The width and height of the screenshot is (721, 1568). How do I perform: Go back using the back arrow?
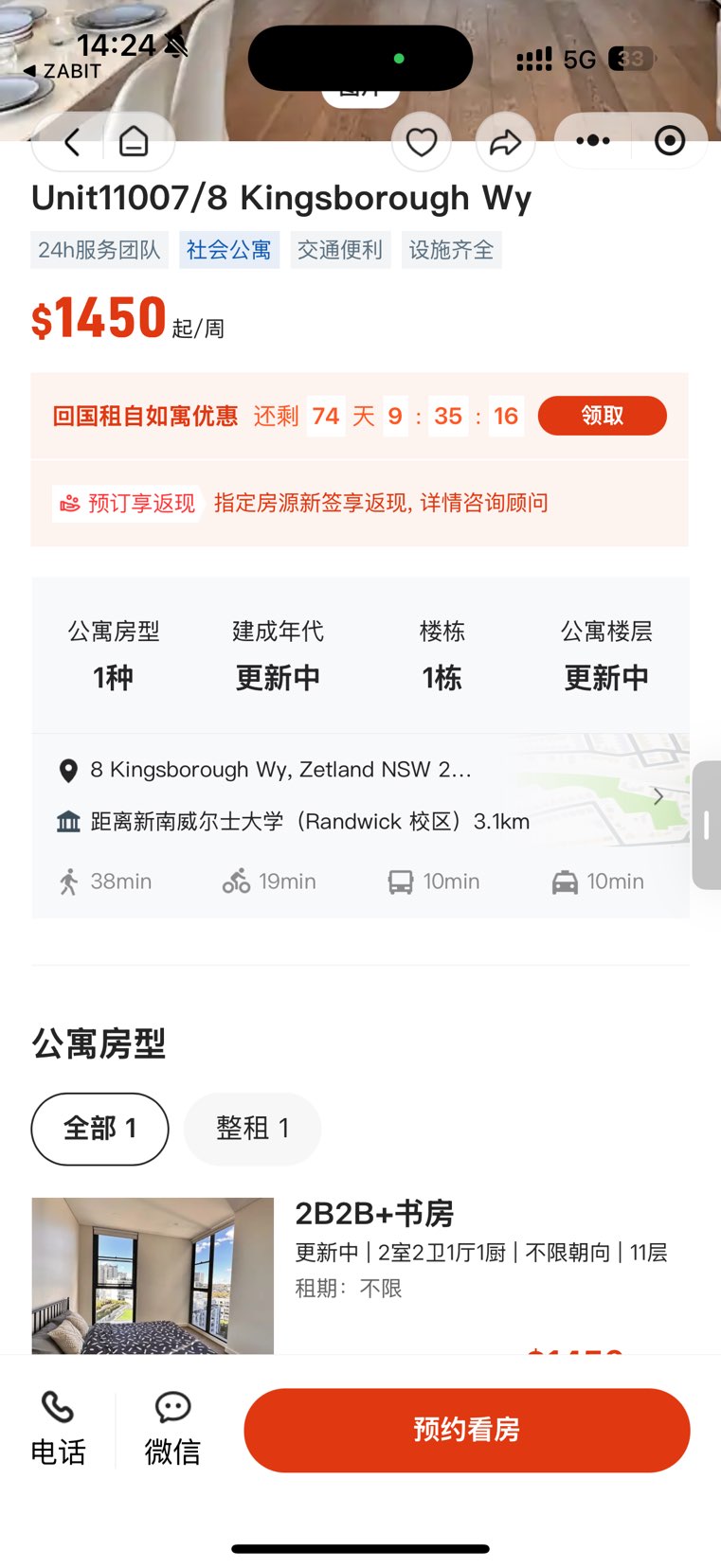click(72, 142)
